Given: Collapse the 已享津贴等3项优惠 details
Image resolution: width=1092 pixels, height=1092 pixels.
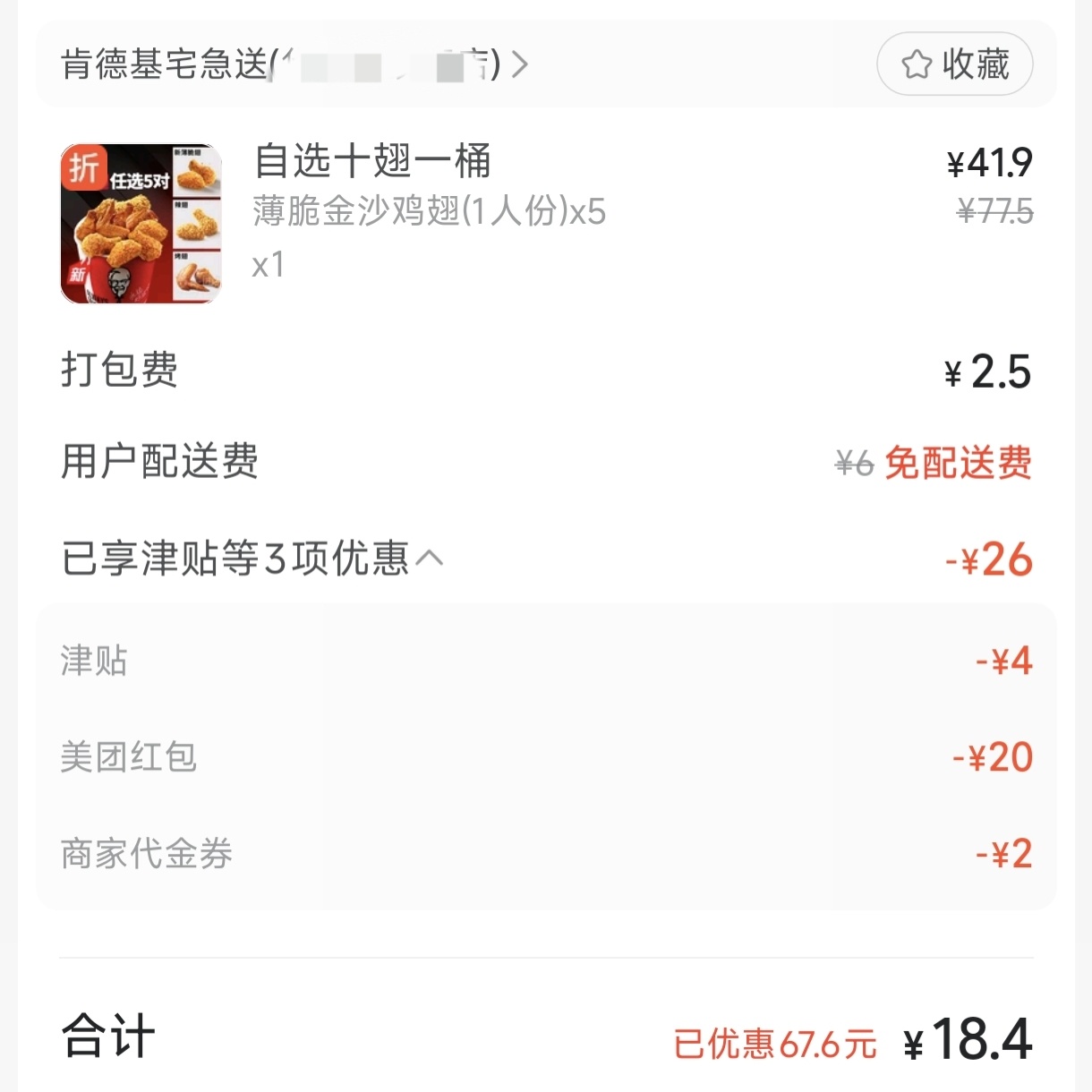Looking at the screenshot, I should point(430,559).
